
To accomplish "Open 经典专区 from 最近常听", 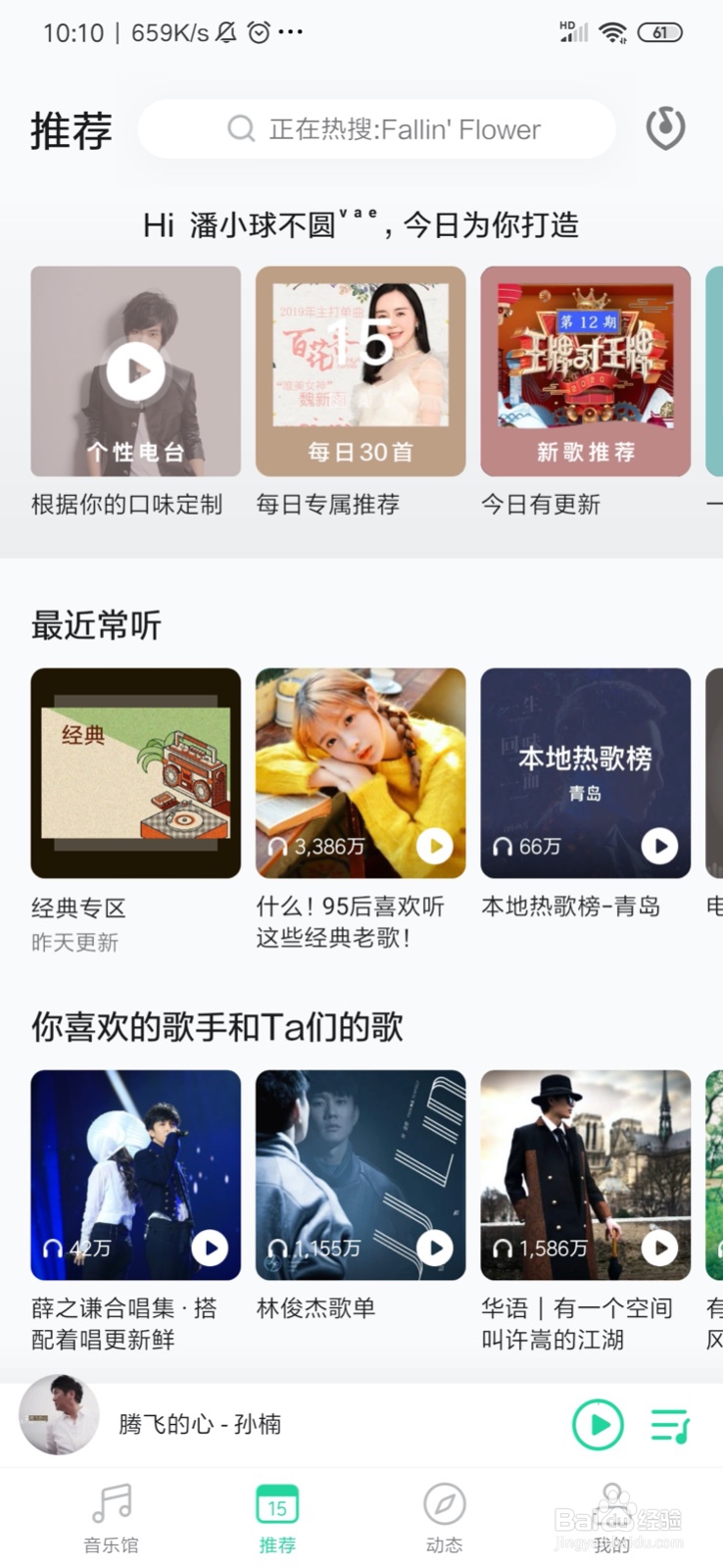I will point(134,772).
